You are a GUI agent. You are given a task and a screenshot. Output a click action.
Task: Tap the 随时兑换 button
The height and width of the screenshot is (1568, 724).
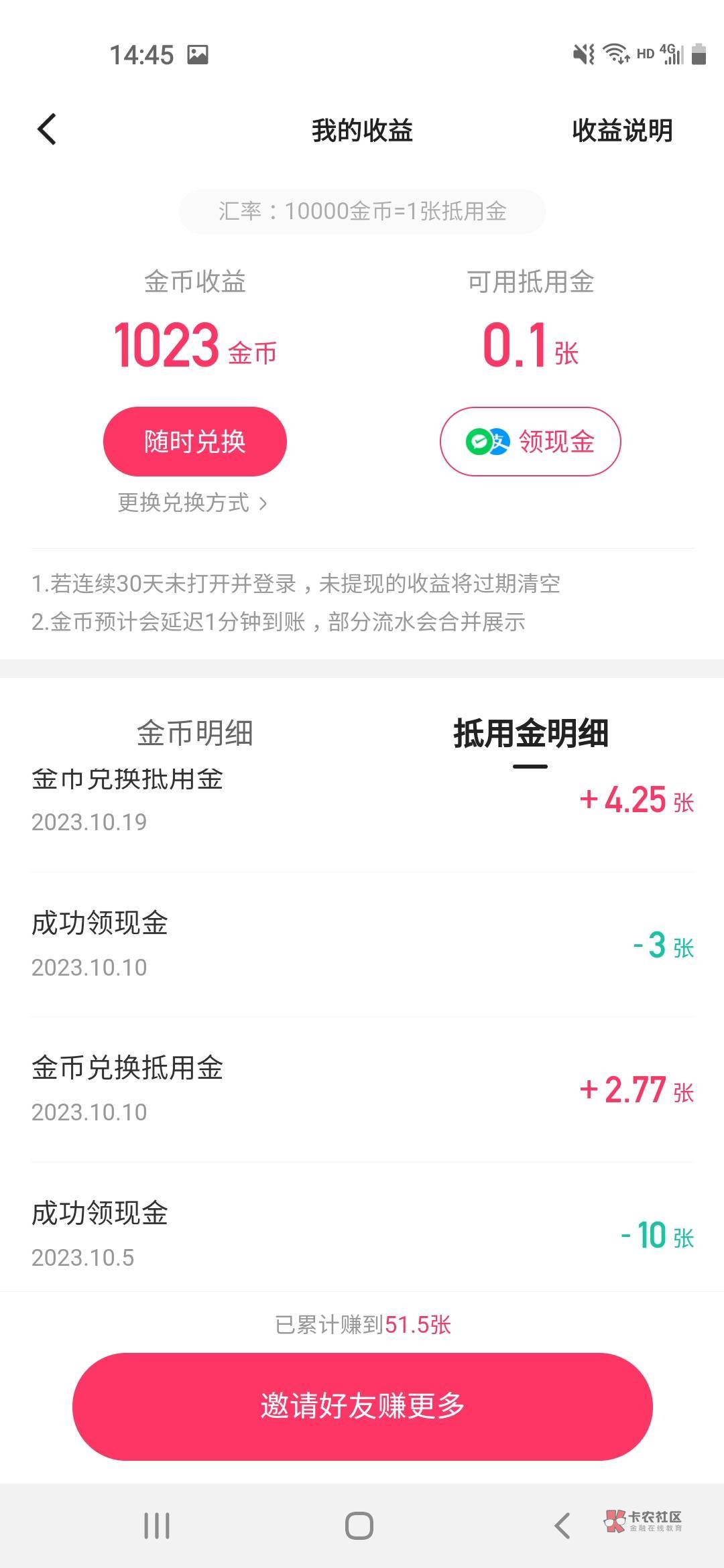(195, 442)
